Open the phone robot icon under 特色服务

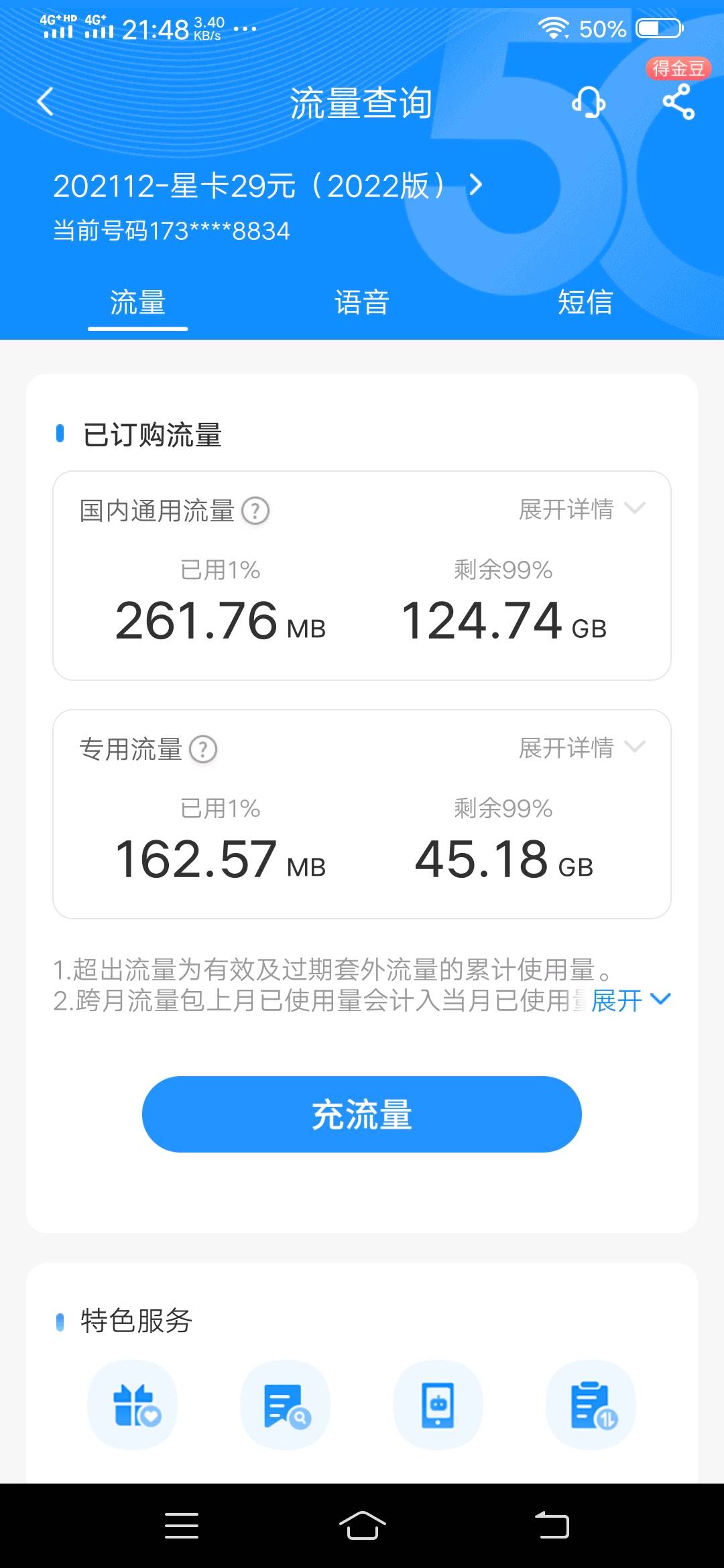(x=438, y=1404)
